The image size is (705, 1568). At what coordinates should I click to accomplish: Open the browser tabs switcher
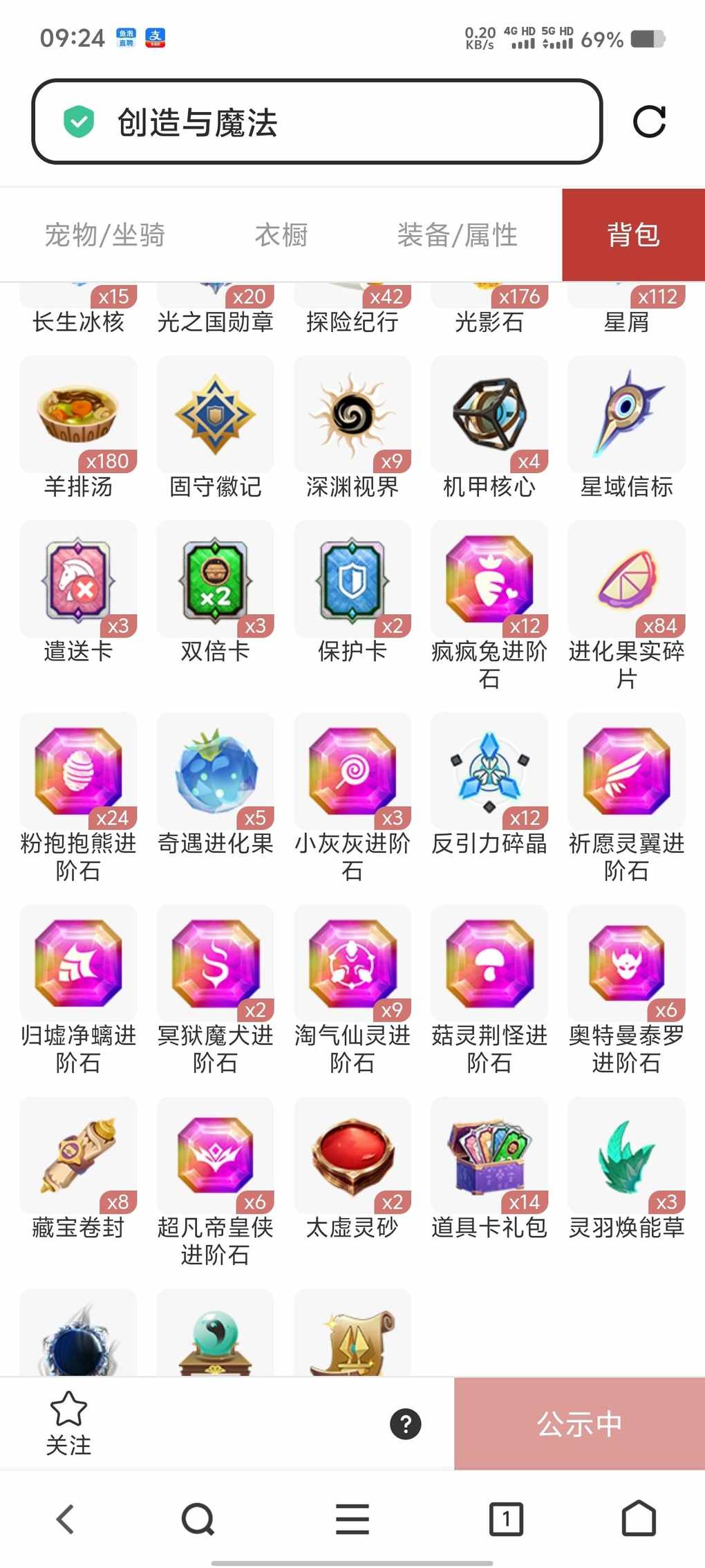pos(506,1520)
